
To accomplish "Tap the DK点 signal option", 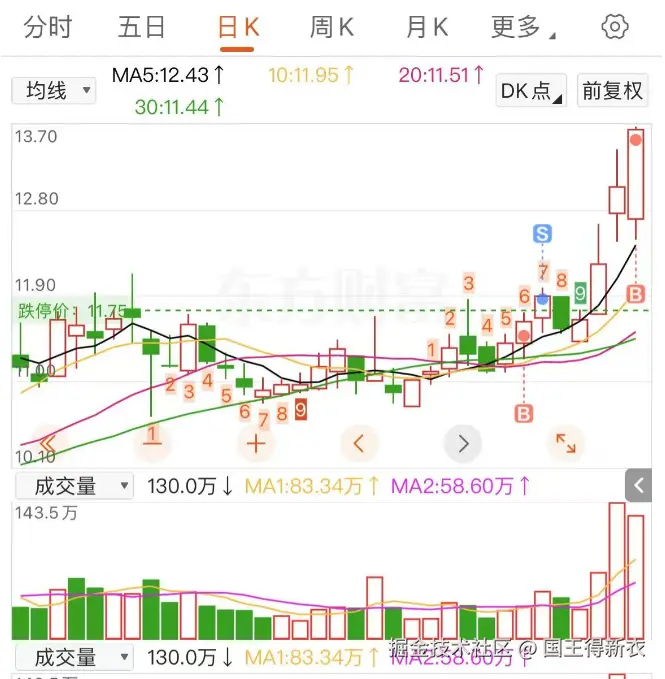I will coord(531,91).
